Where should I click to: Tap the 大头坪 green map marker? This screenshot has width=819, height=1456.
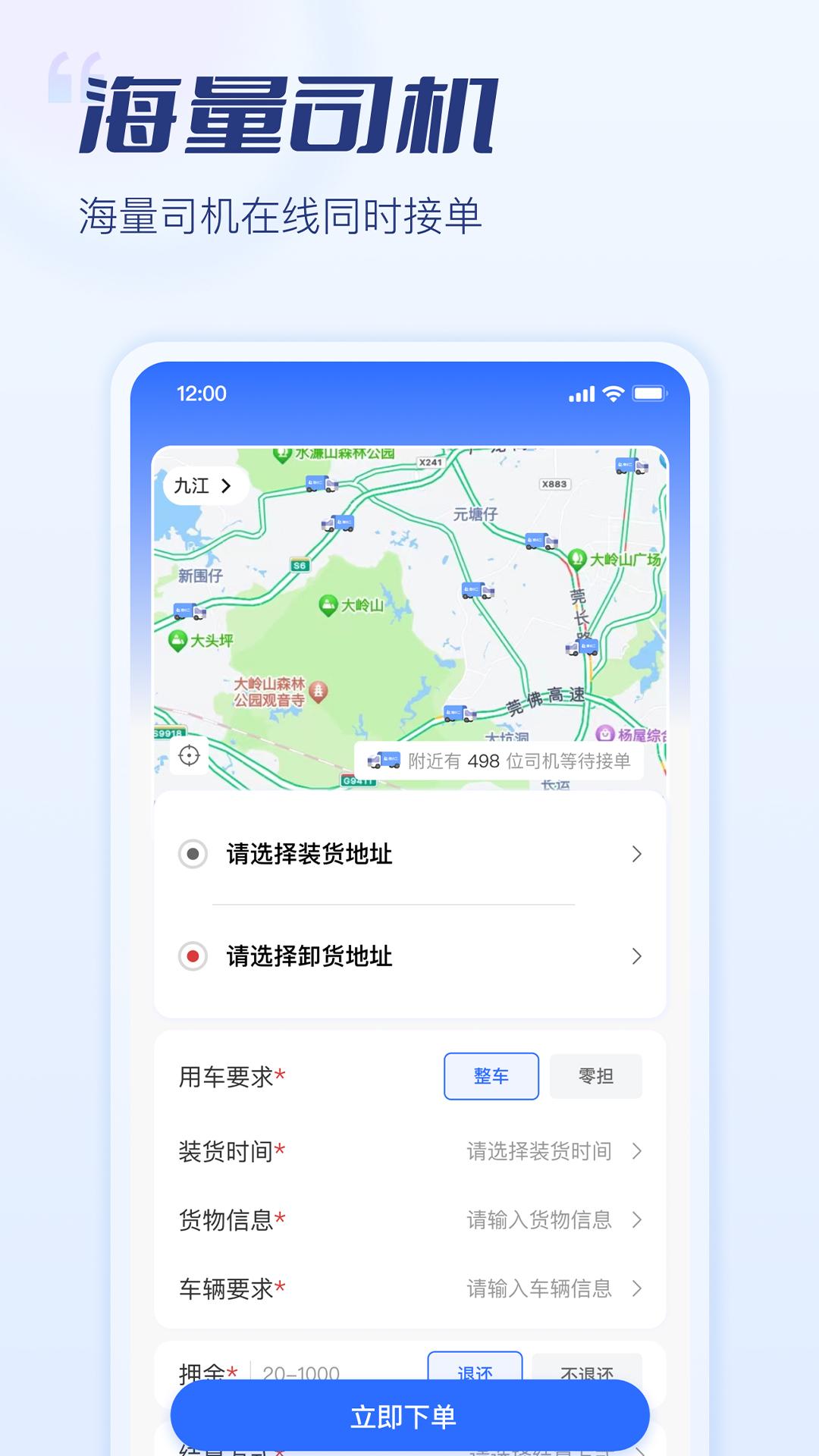(176, 639)
